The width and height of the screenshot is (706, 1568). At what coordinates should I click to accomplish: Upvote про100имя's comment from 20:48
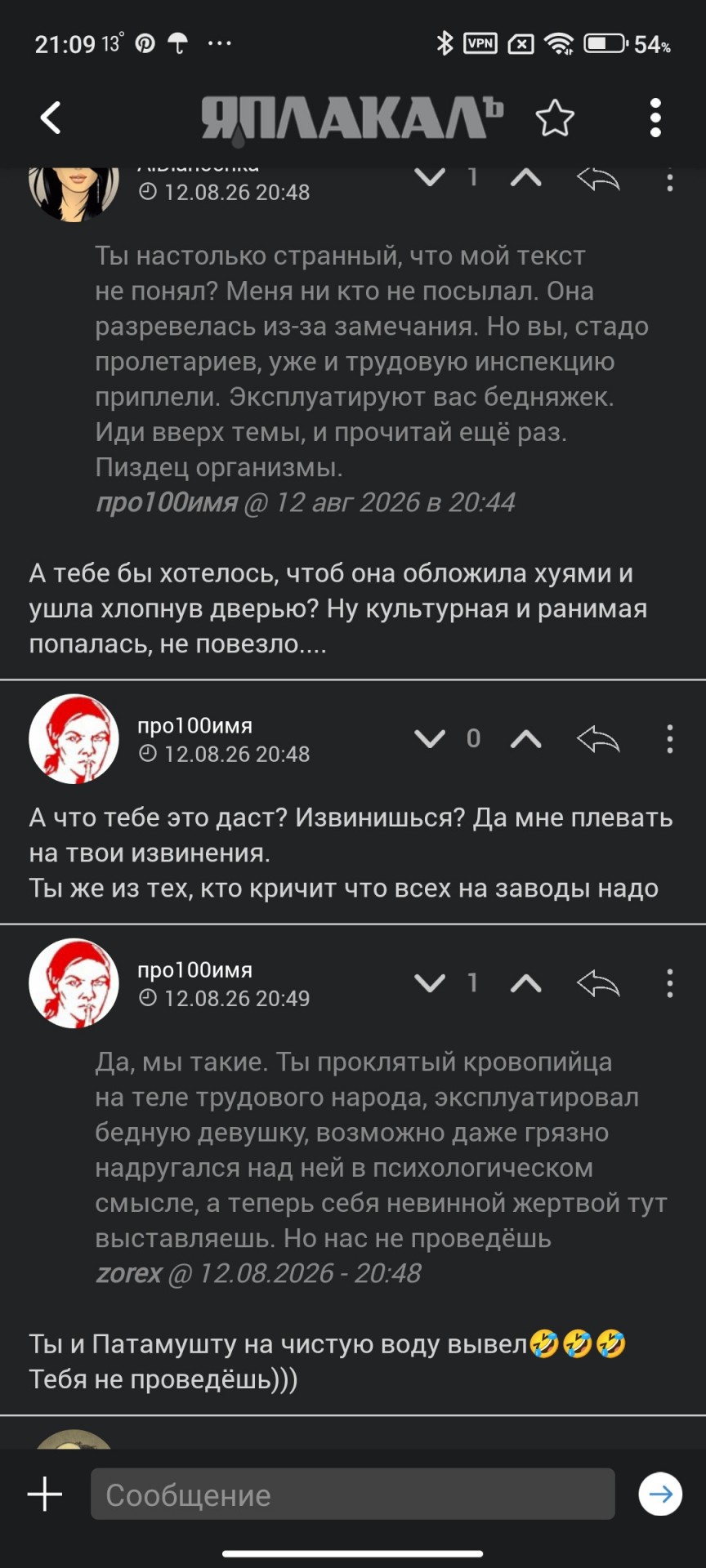point(526,739)
